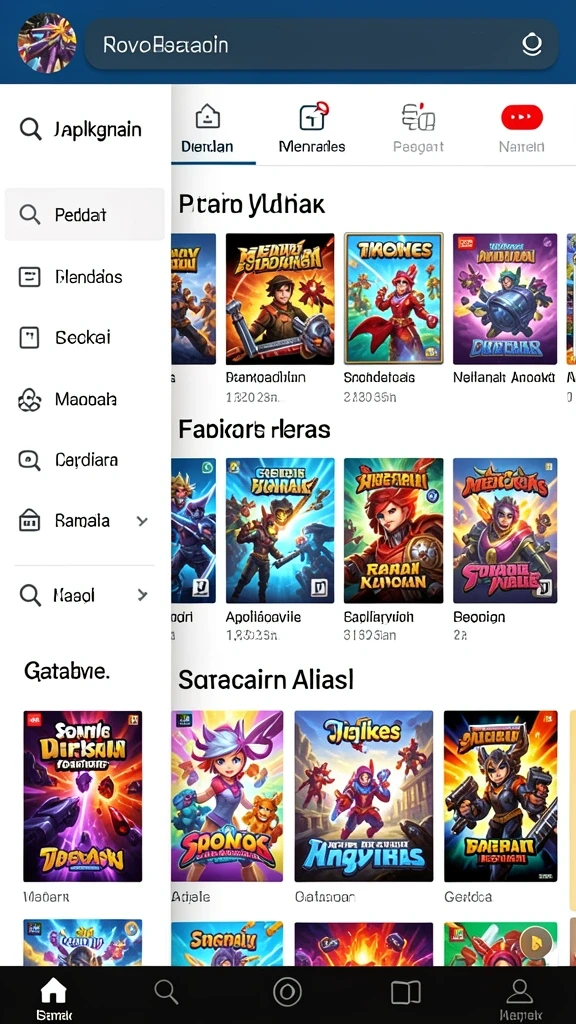Select the Peddat drawer item
Viewport: 576px width, 1024px height.
click(85, 215)
